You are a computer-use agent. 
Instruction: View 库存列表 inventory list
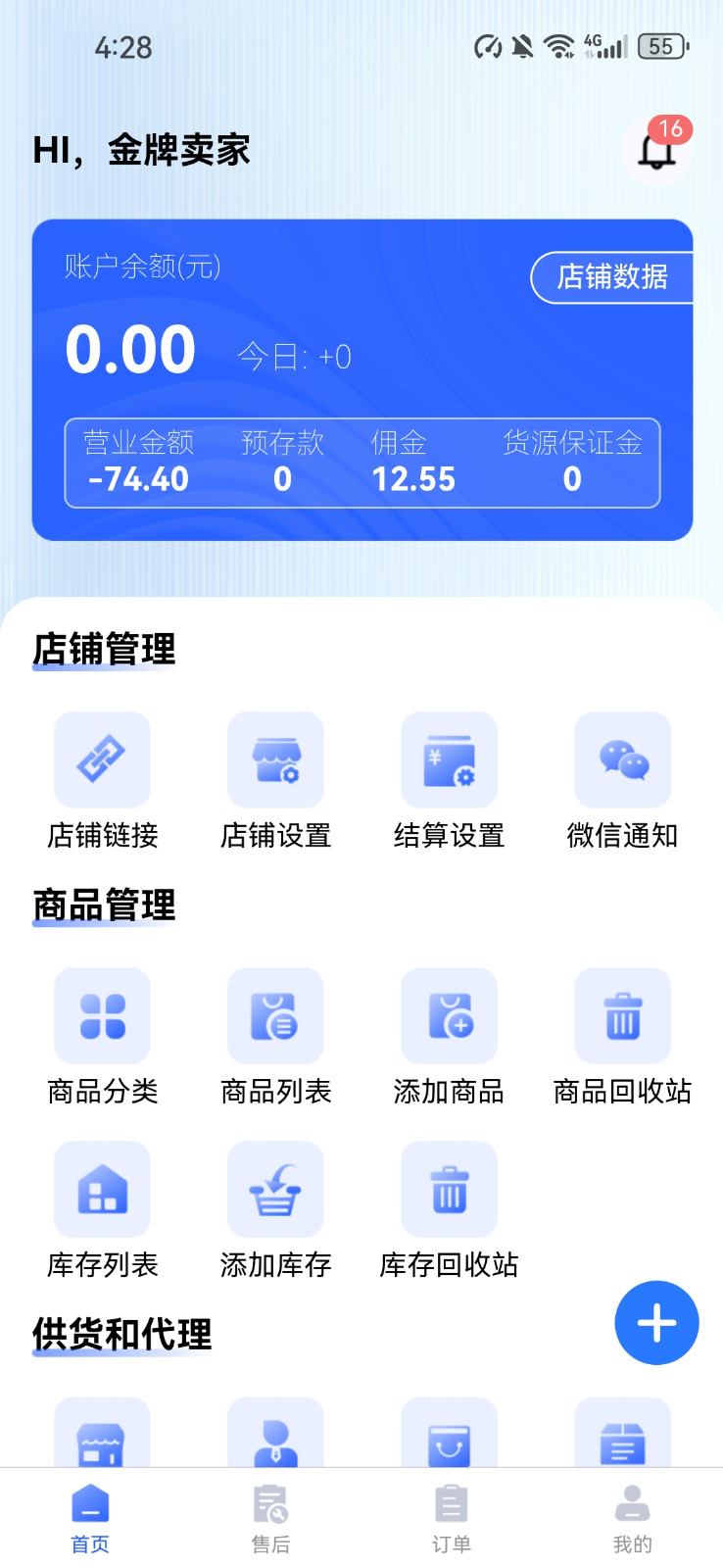coord(103,1210)
